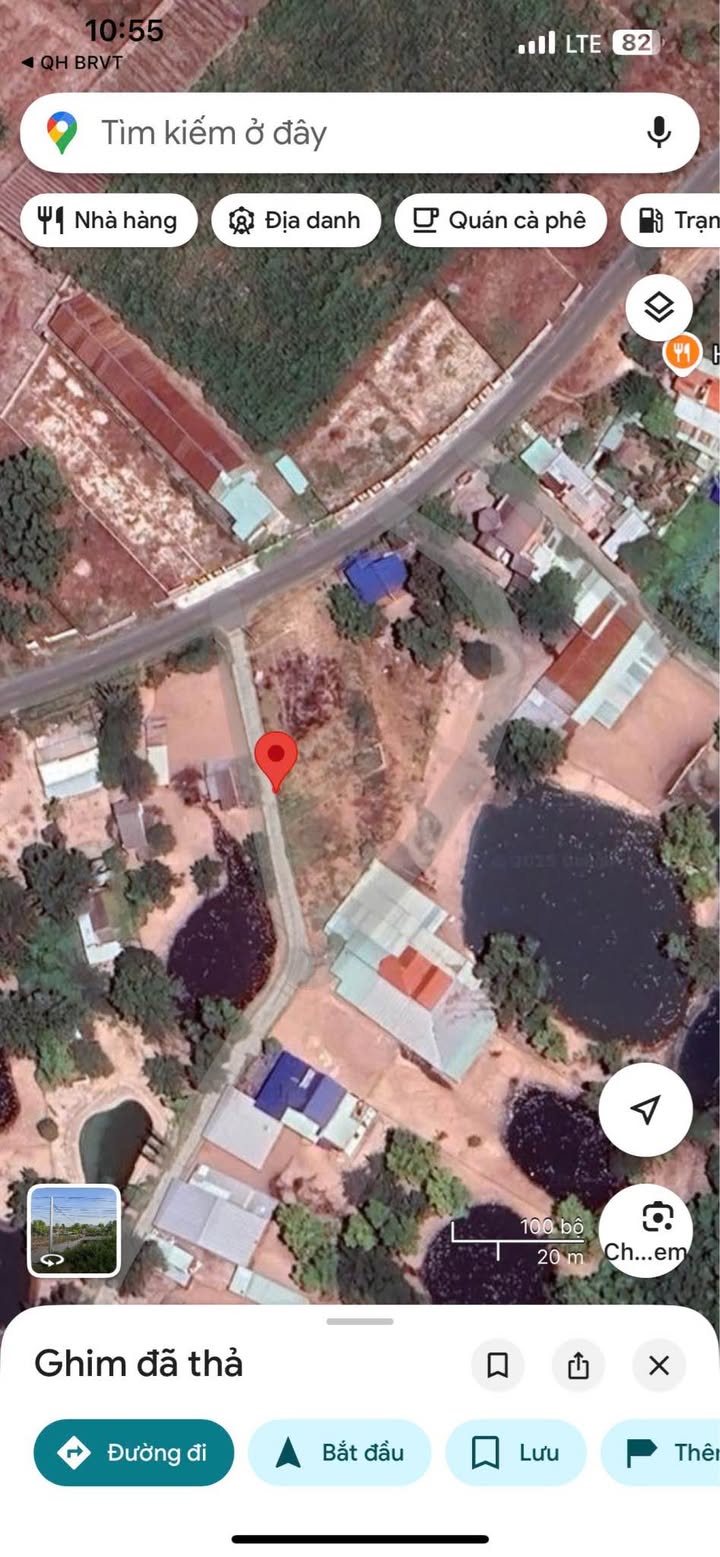Center map on my current location
720x1557 pixels.
(x=646, y=1109)
